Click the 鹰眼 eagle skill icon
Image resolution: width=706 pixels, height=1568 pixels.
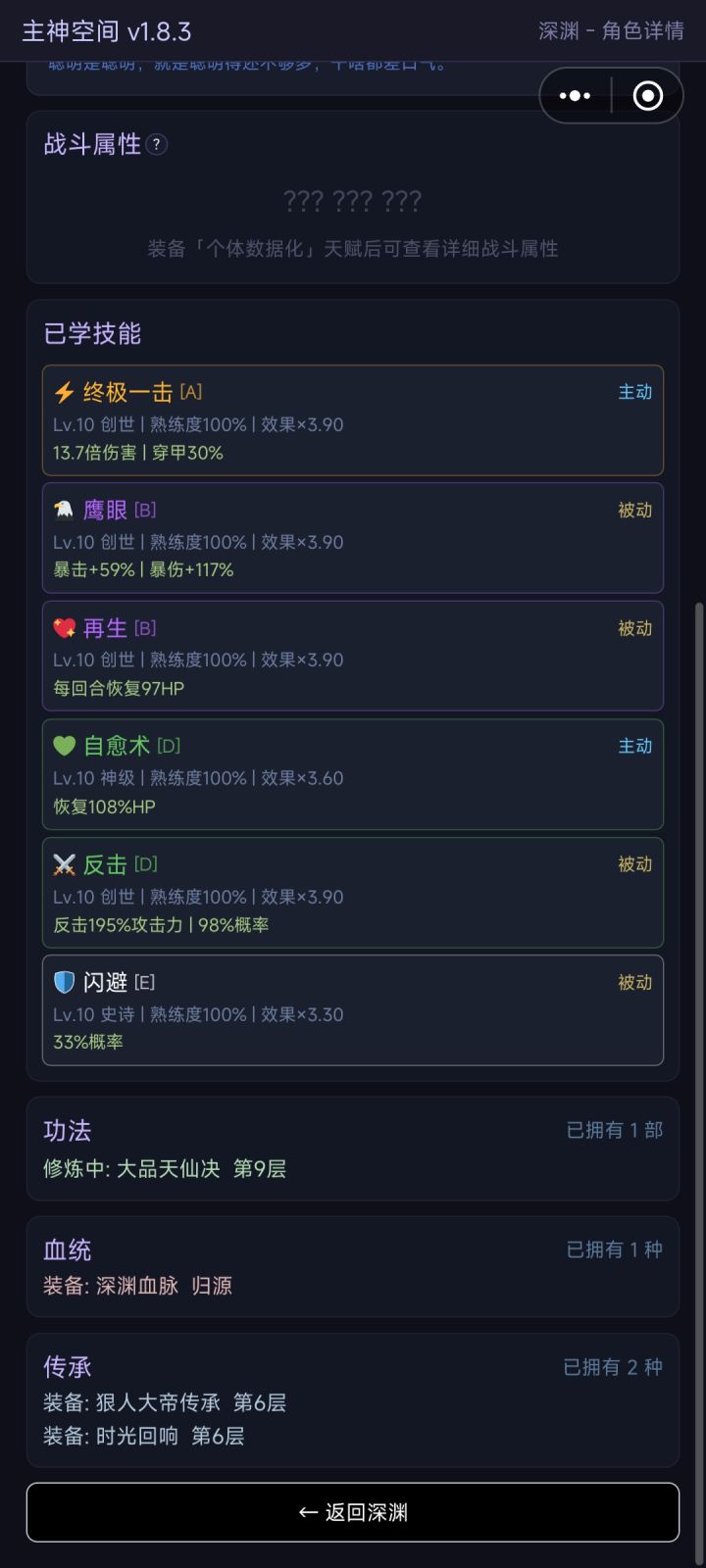pos(63,510)
